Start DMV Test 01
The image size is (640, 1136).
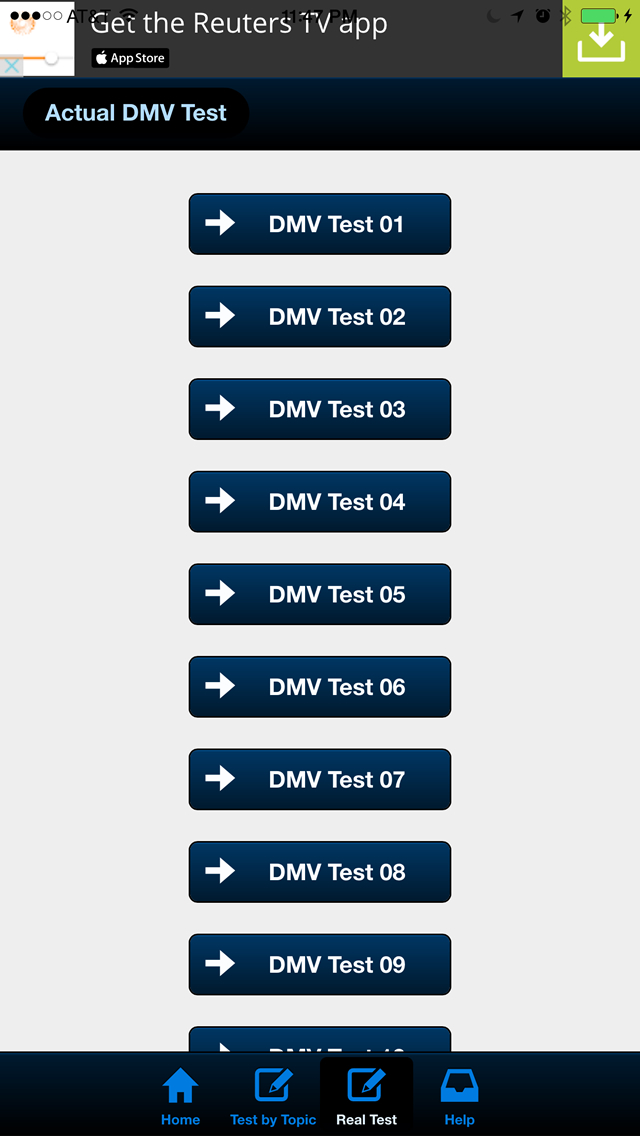(x=320, y=224)
